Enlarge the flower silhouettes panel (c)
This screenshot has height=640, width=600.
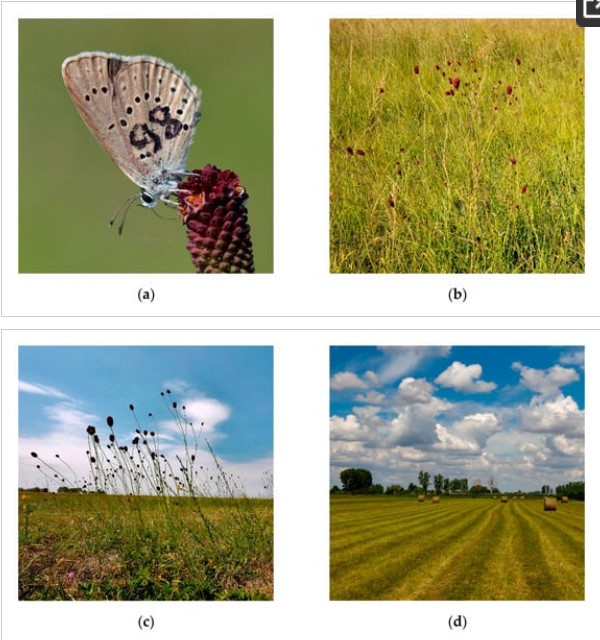tap(146, 472)
